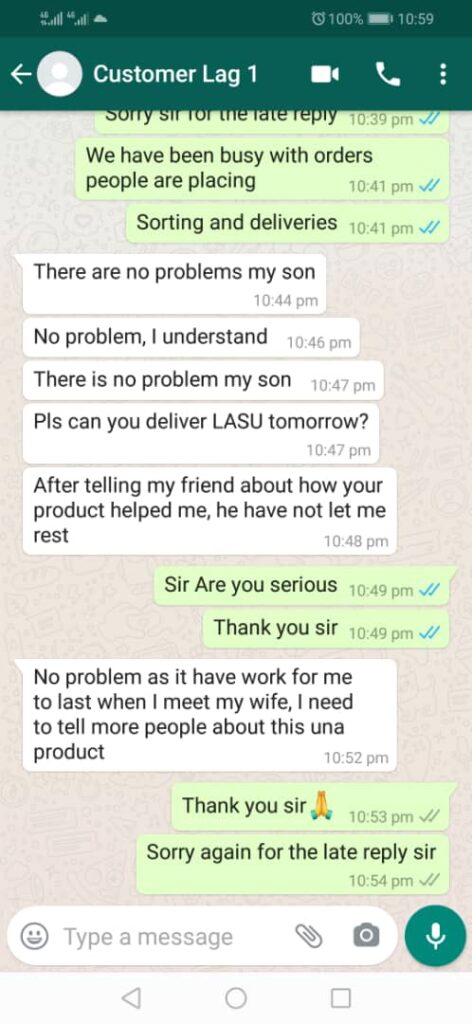
Task: Open Customer Lag 1 contact info
Action: tap(175, 74)
